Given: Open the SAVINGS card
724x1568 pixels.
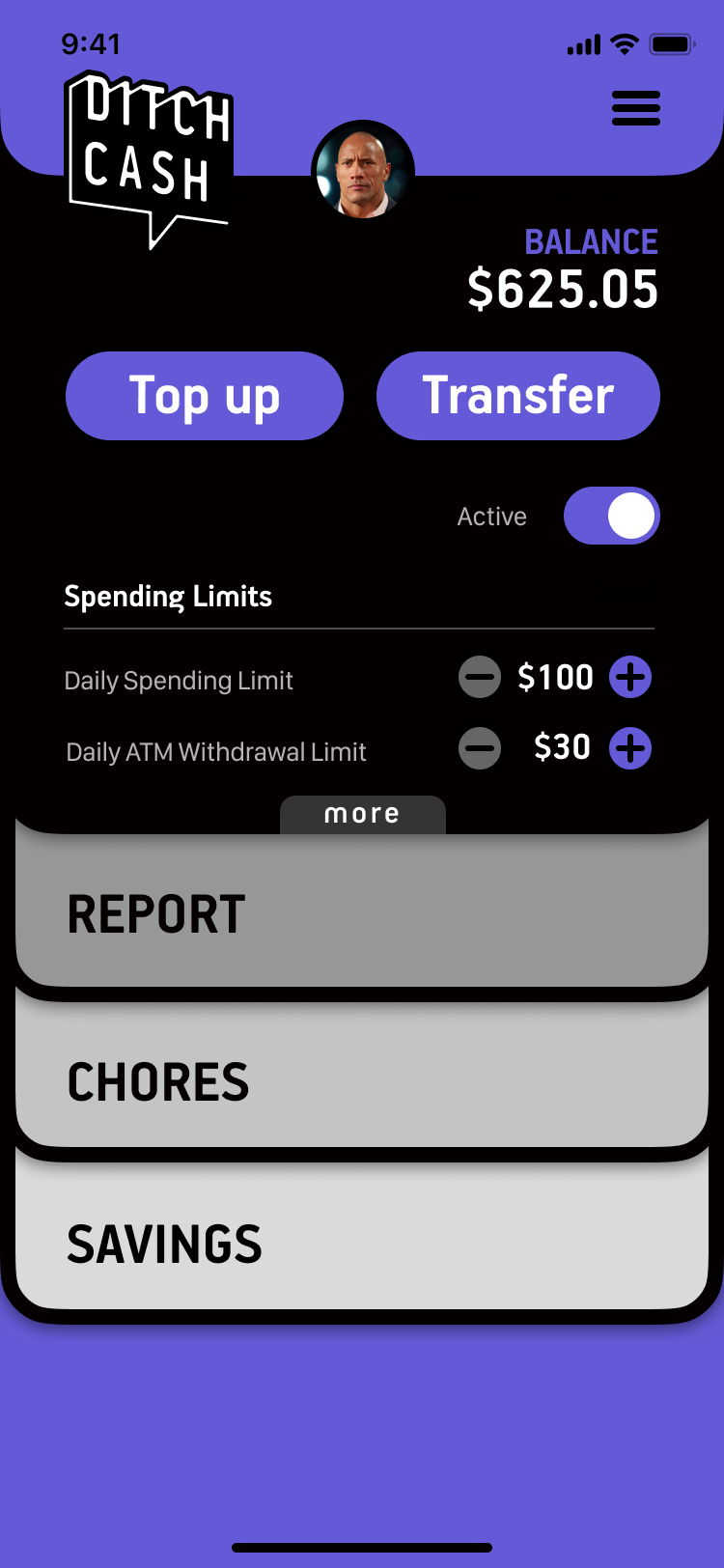Looking at the screenshot, I should click(x=362, y=1243).
